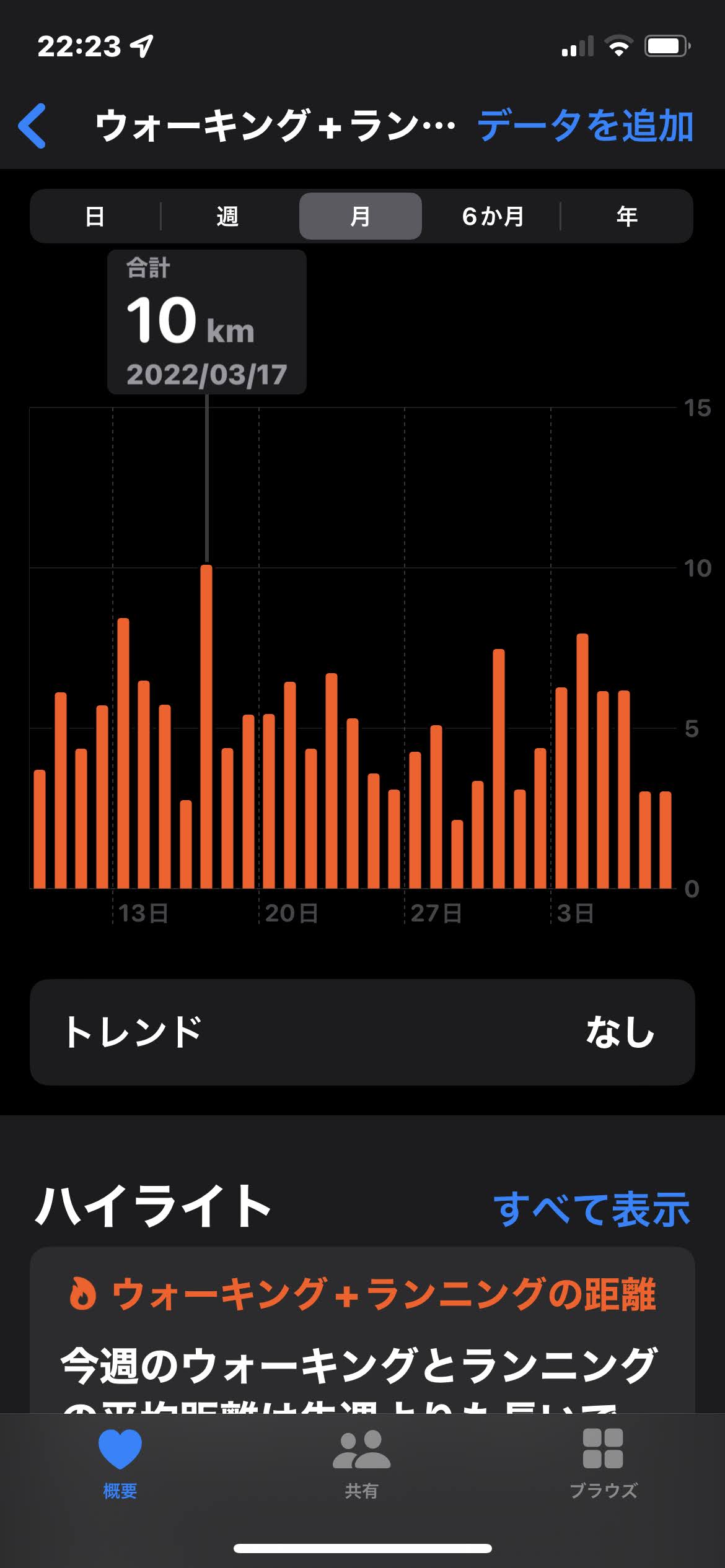Switch to the 年 view

click(x=626, y=216)
